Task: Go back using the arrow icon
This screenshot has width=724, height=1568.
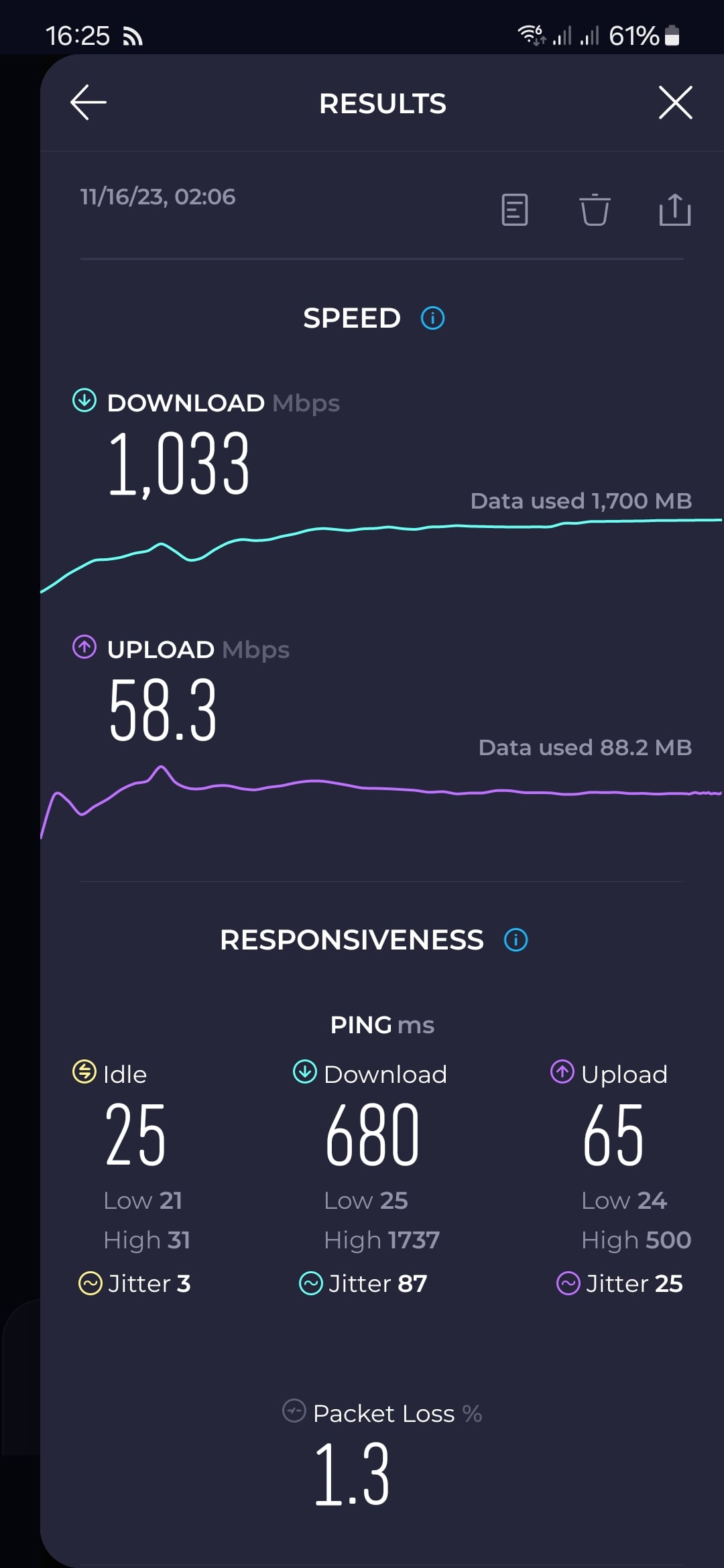Action: 88,103
